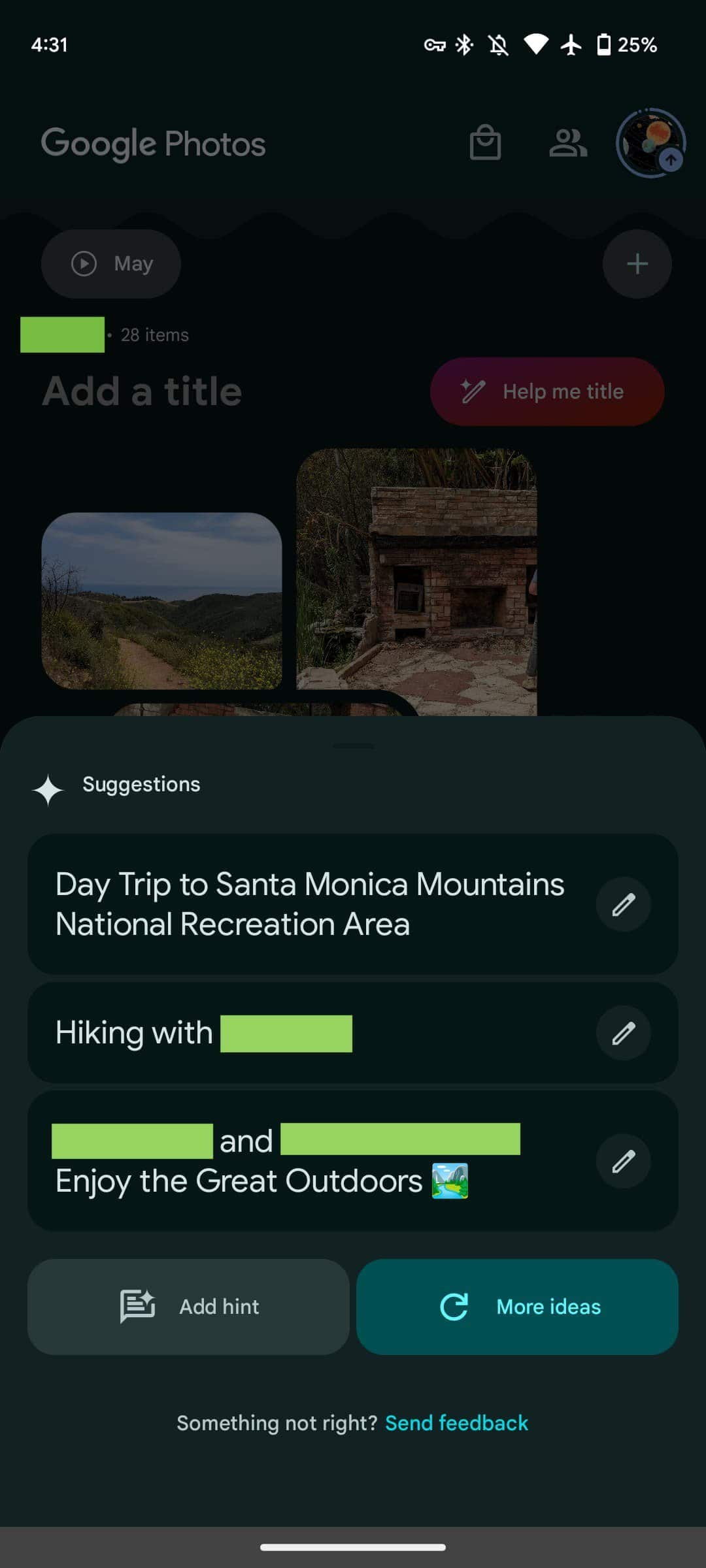Open the stone fireplace photo
Viewport: 706px width, 1568px height.
[416, 581]
